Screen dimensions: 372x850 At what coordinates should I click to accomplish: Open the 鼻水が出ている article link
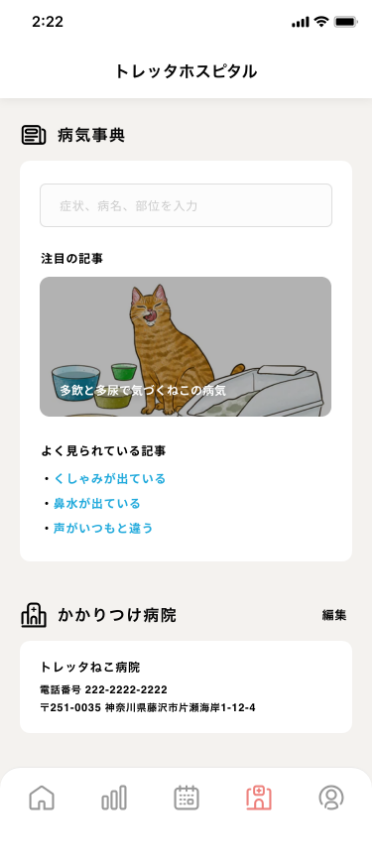tap(97, 504)
